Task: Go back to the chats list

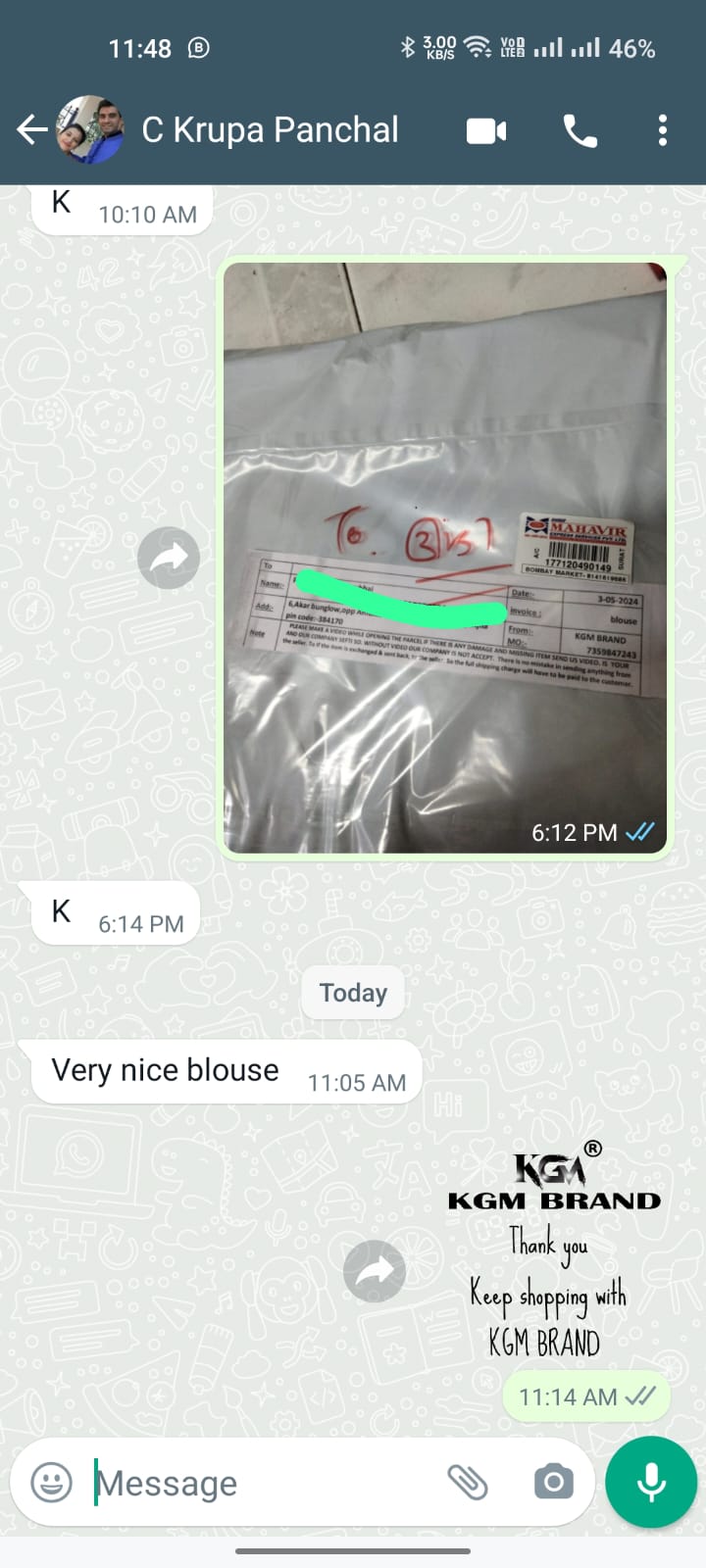Action: 32,129
